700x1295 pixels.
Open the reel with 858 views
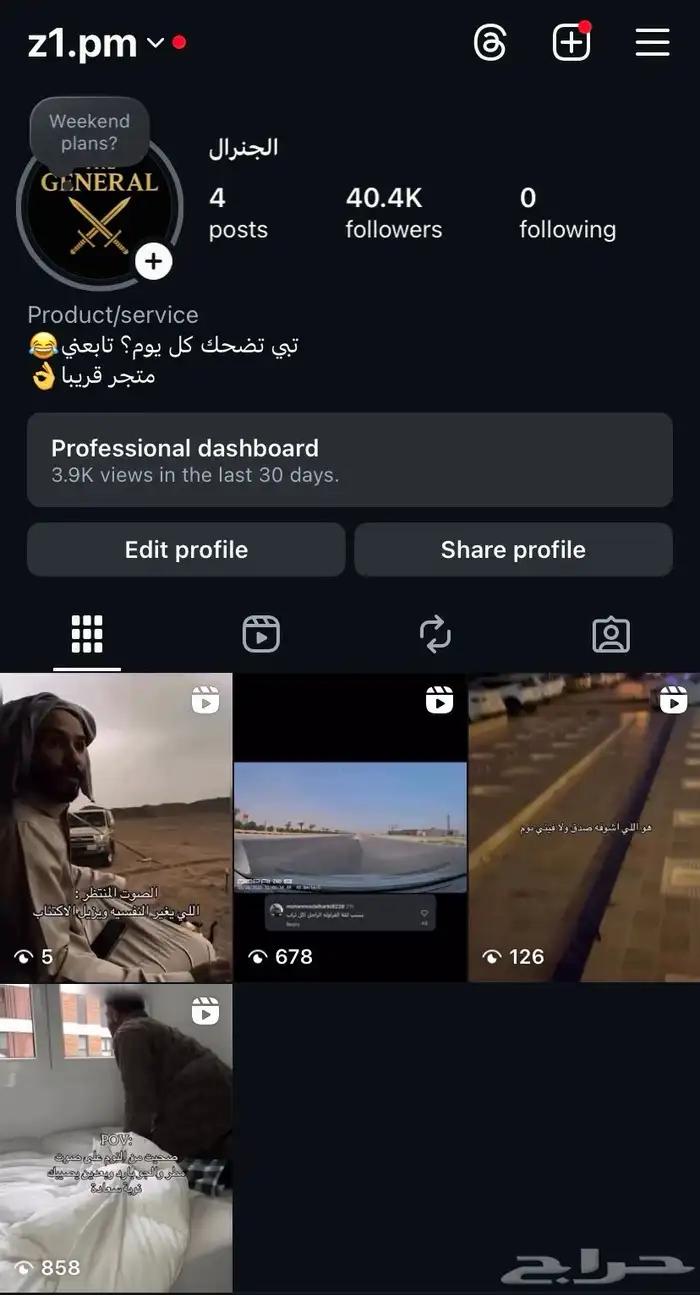tap(116, 1138)
